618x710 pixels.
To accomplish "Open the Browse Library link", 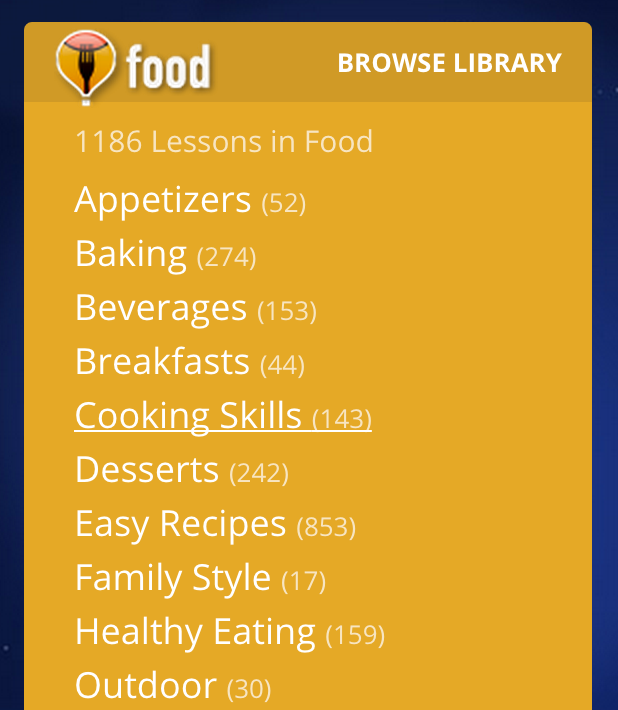I will [449, 63].
